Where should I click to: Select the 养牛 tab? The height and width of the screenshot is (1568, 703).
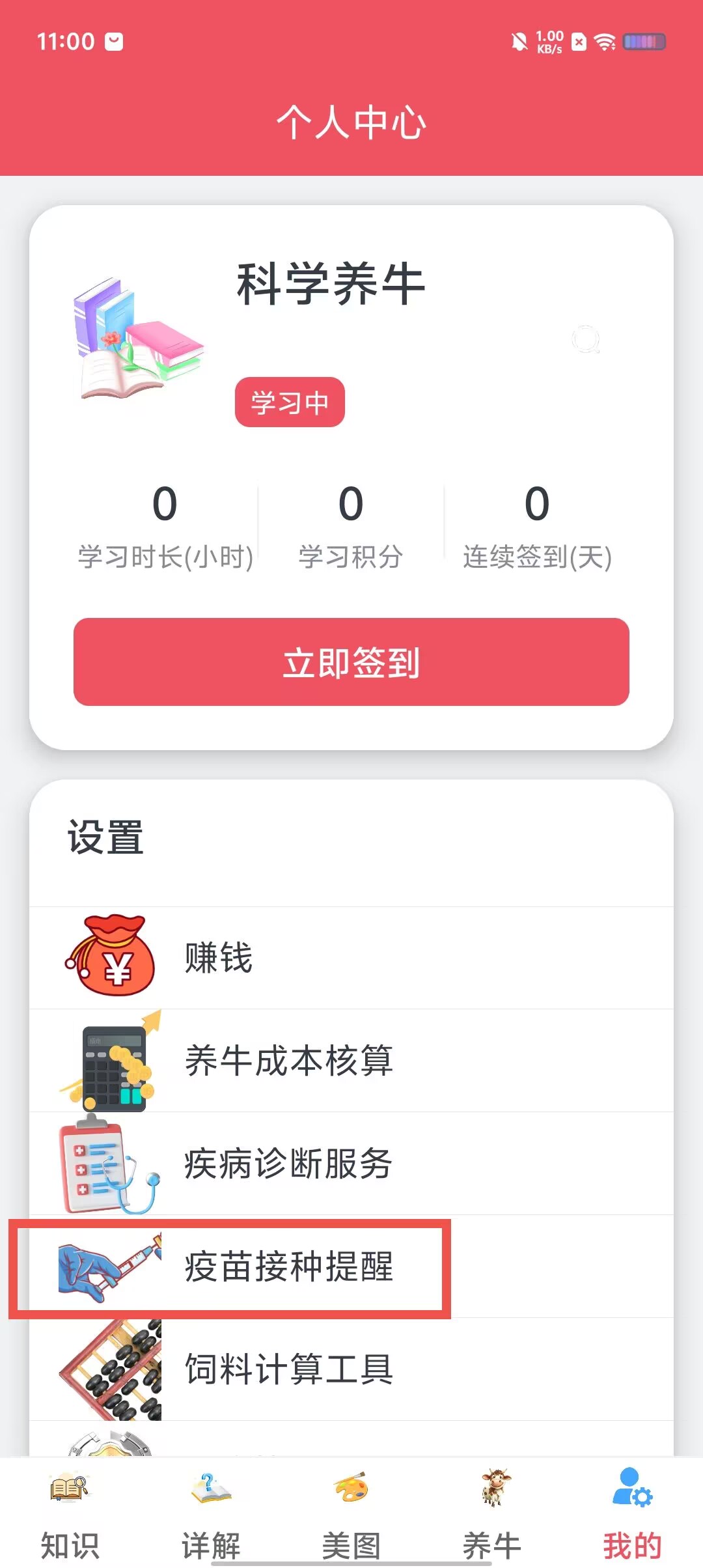click(492, 1512)
